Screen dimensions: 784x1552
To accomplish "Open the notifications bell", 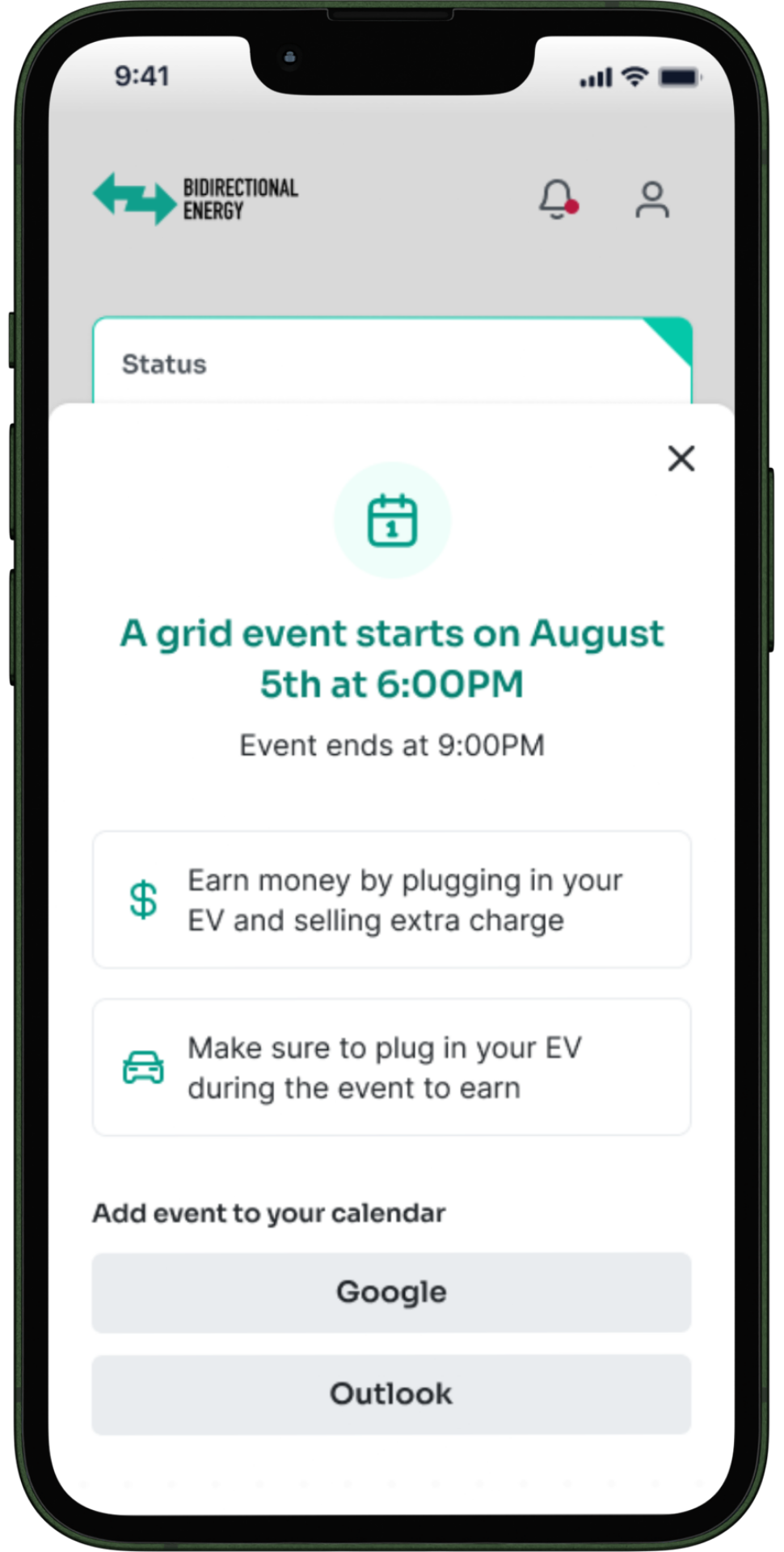I will coord(557,200).
